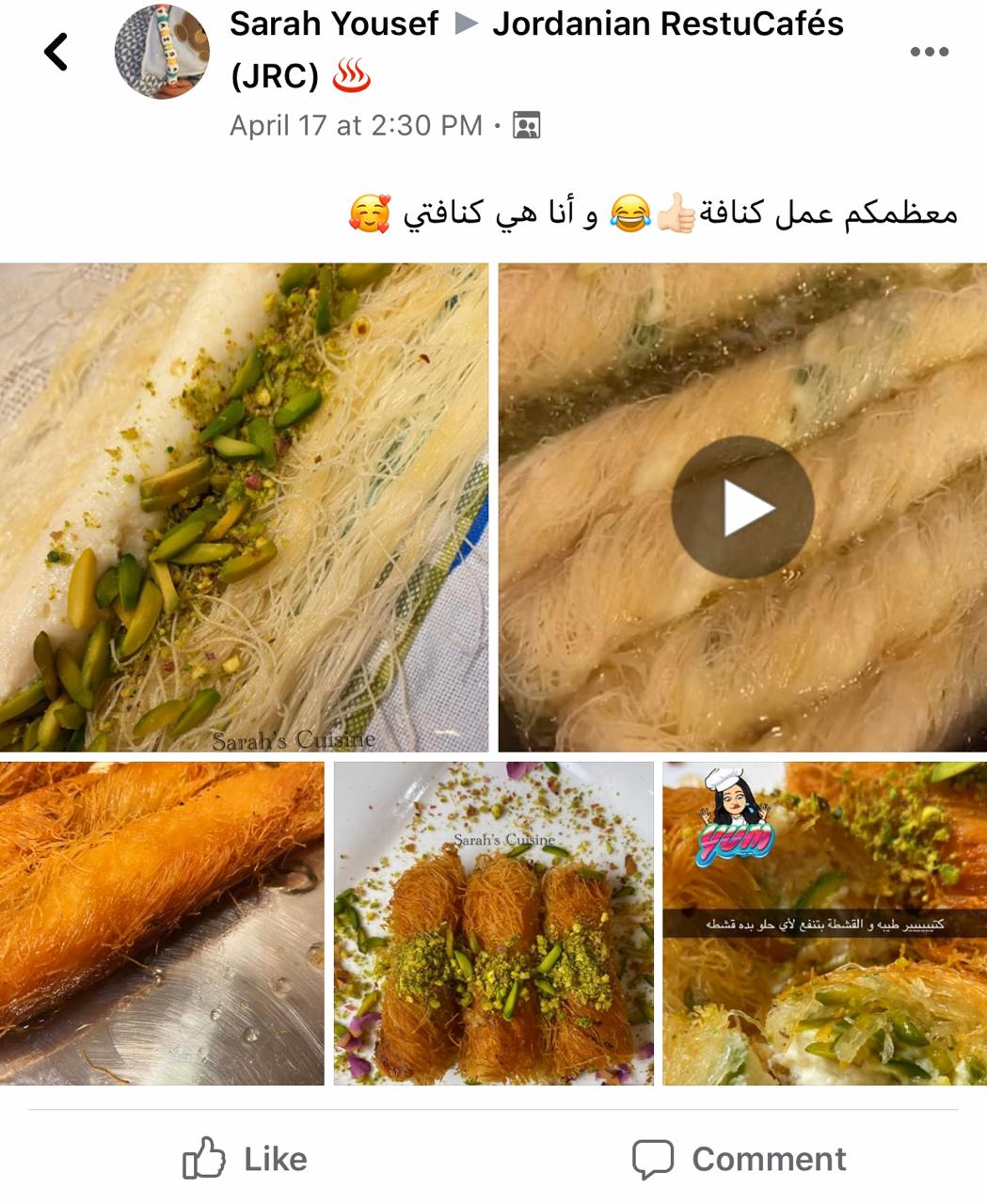Image resolution: width=987 pixels, height=1204 pixels.
Task: Play the kunafa rolls video
Action: [741, 507]
